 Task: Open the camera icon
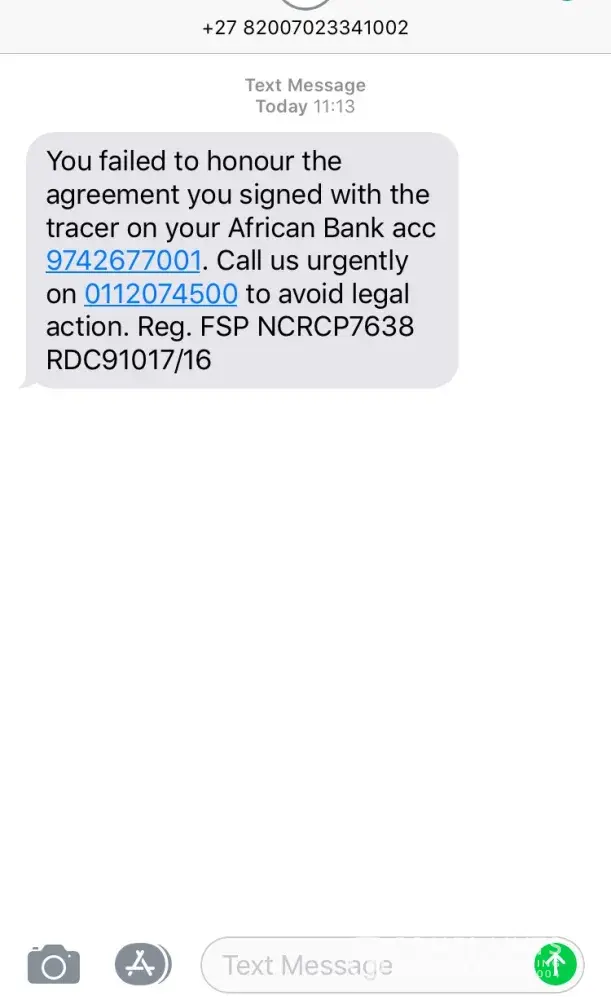point(53,964)
